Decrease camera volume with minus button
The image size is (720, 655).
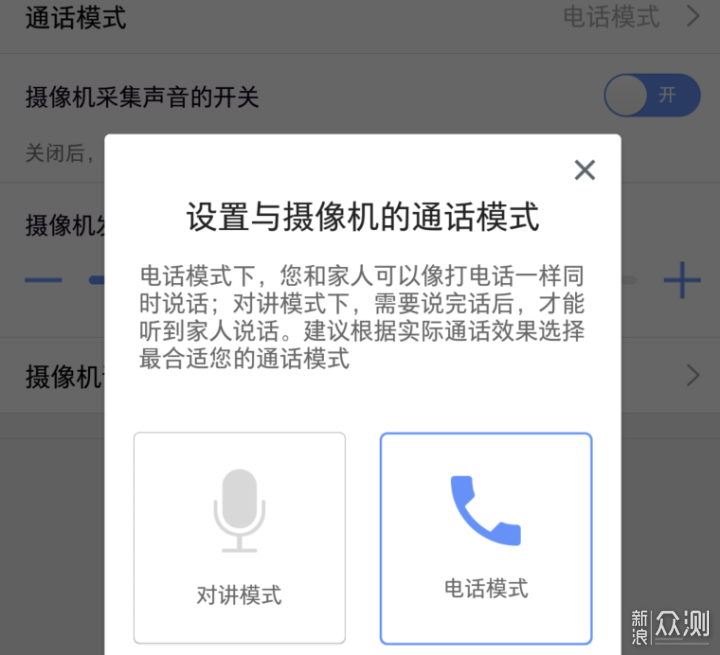coord(43,280)
